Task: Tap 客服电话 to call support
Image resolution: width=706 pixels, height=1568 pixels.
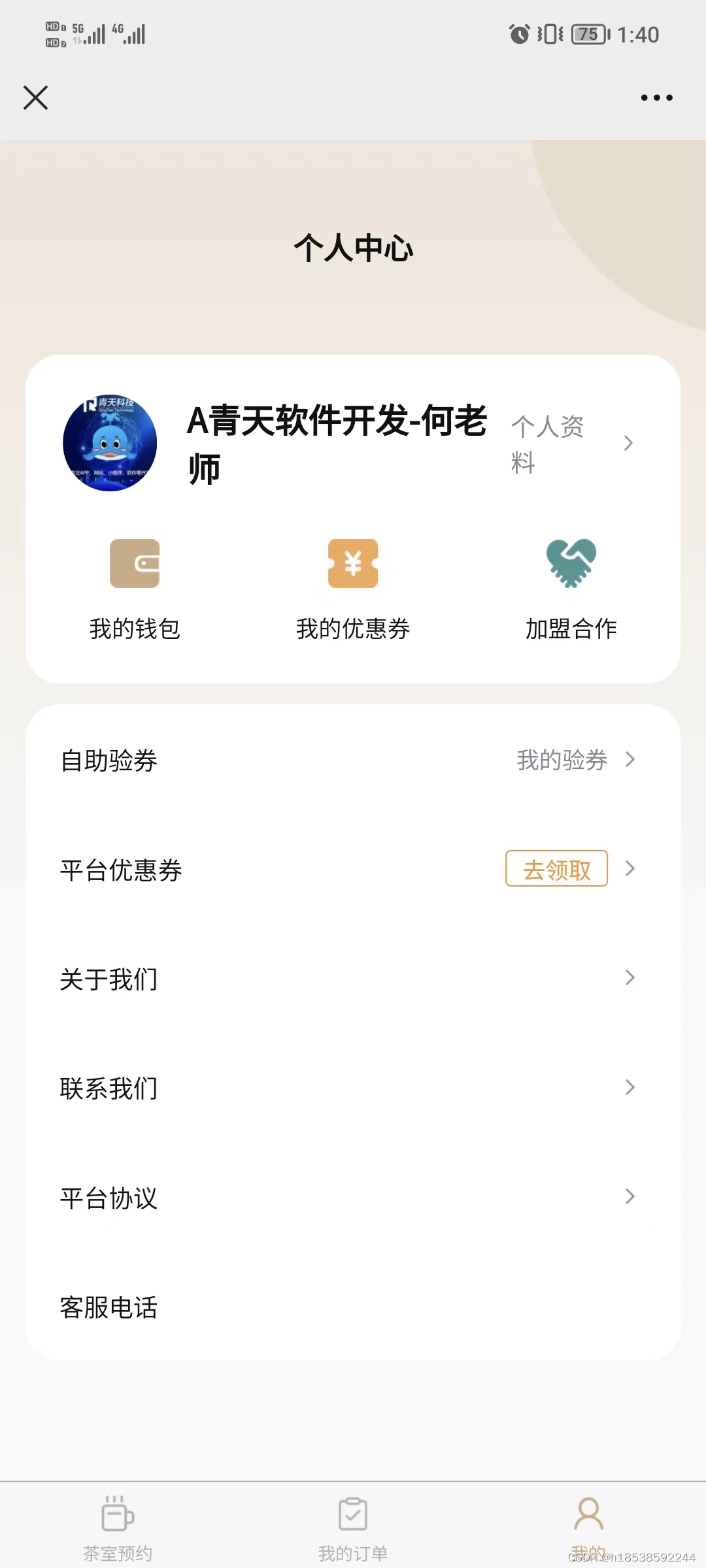Action: (x=353, y=1307)
